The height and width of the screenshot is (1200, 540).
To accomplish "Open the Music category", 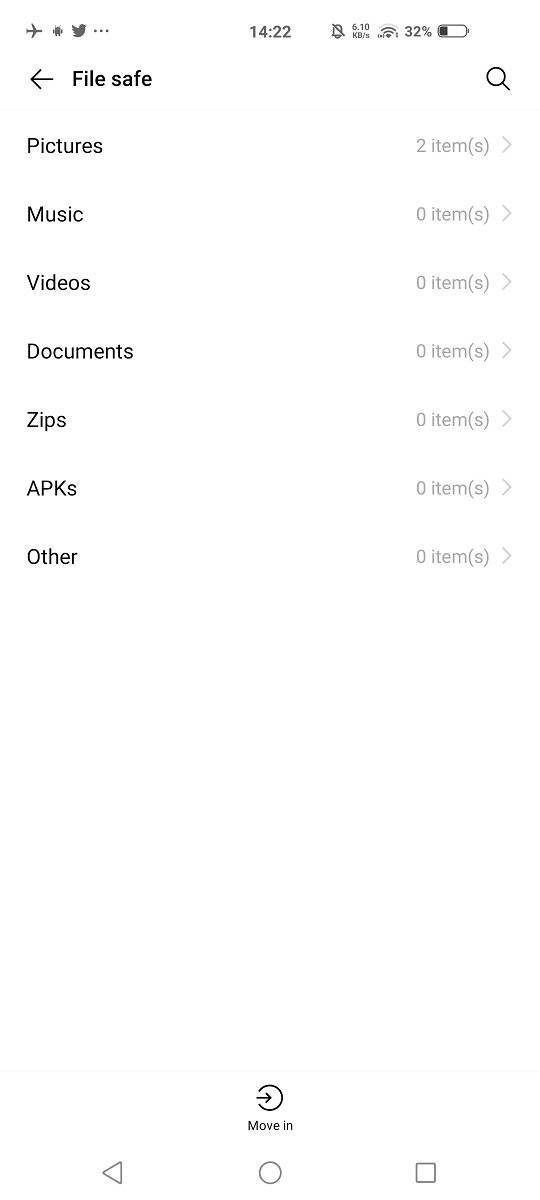I will coord(270,214).
